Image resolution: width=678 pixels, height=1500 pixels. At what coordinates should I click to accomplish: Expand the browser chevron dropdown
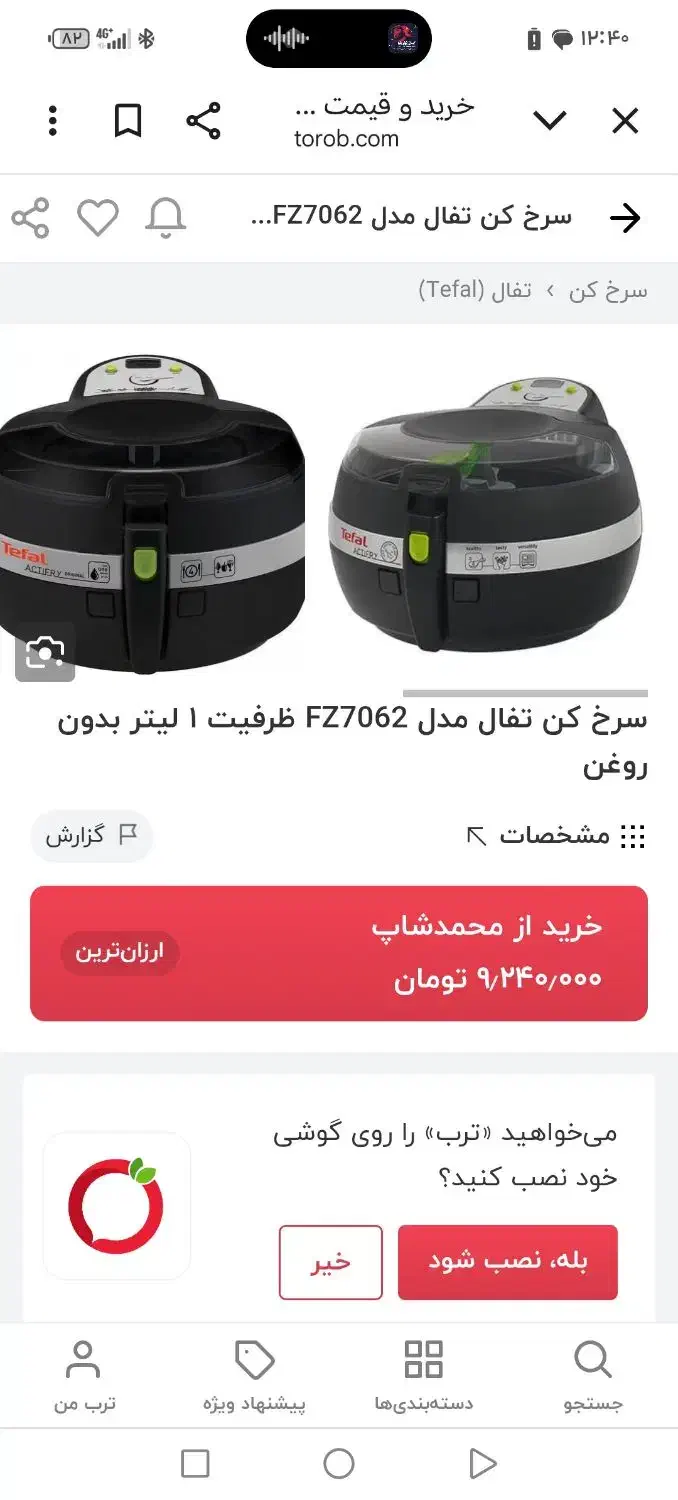550,122
